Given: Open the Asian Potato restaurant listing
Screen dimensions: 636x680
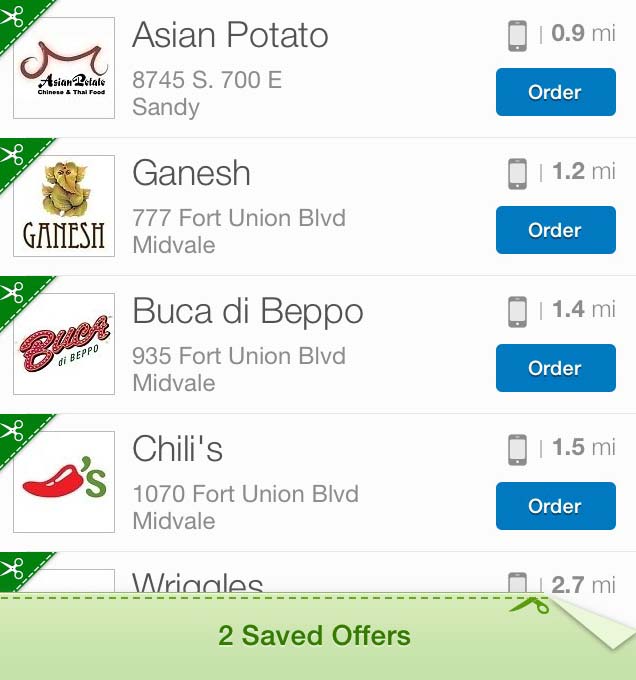Looking at the screenshot, I should coord(230,36).
